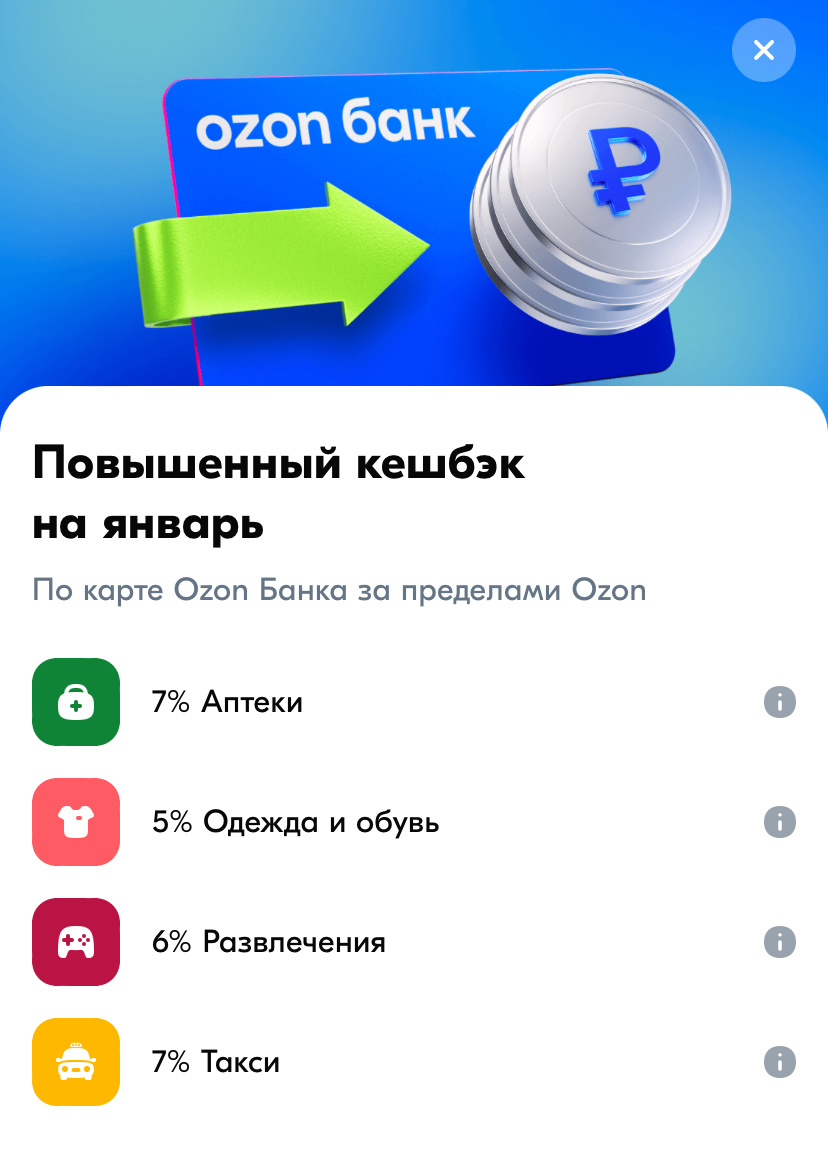Select the green pharmacy bag icon
The image size is (828, 1165).
click(x=76, y=702)
